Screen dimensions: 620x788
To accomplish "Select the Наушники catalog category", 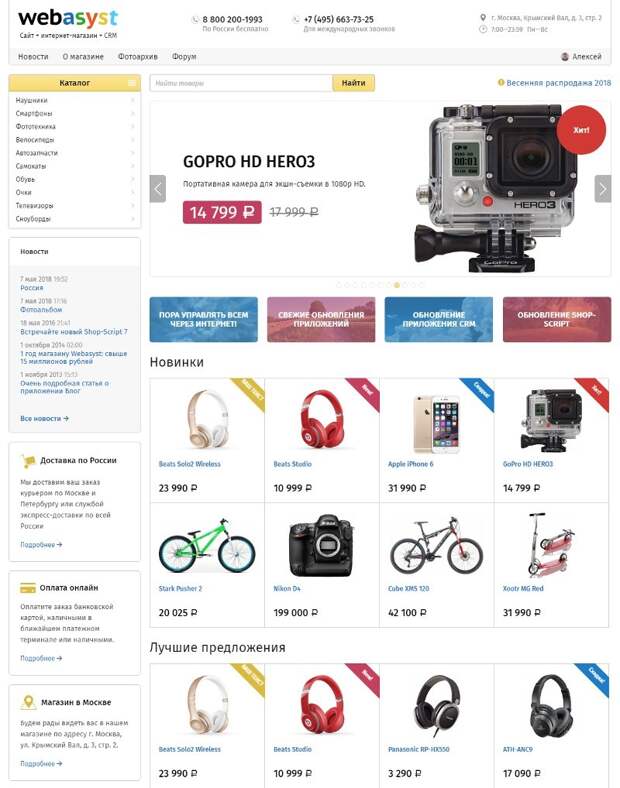I will click(x=32, y=101).
